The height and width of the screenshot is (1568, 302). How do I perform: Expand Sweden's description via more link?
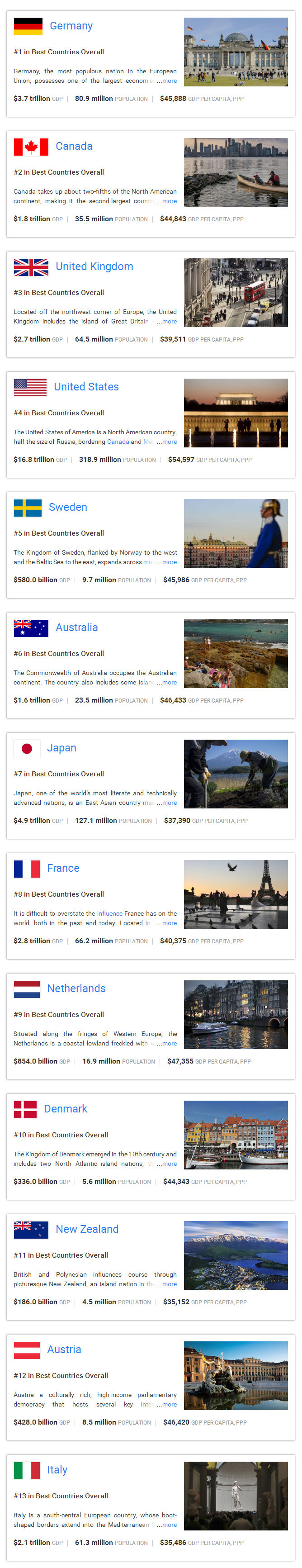167,562
